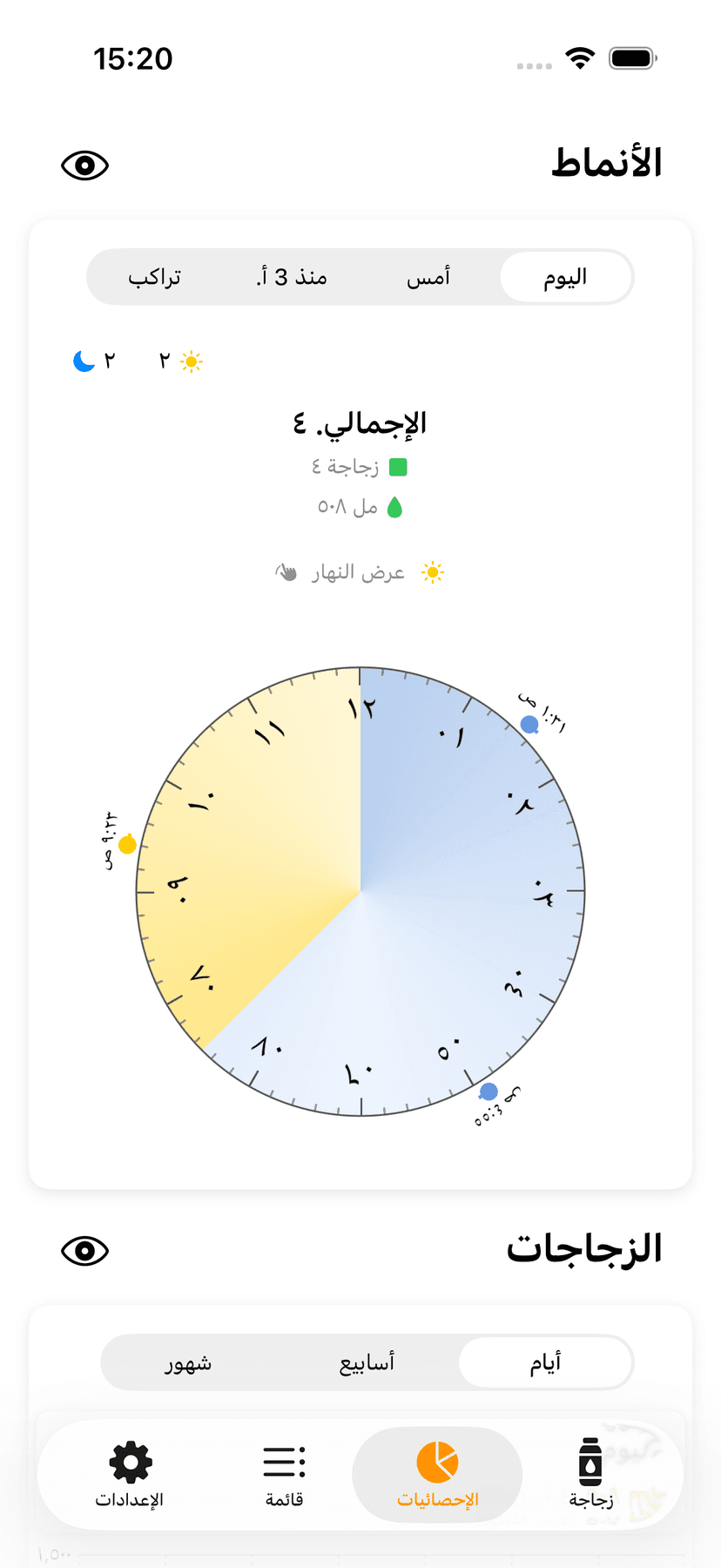Select the ٩:٢٣ ص marker on the clock
721x1568 pixels.
click(x=127, y=844)
